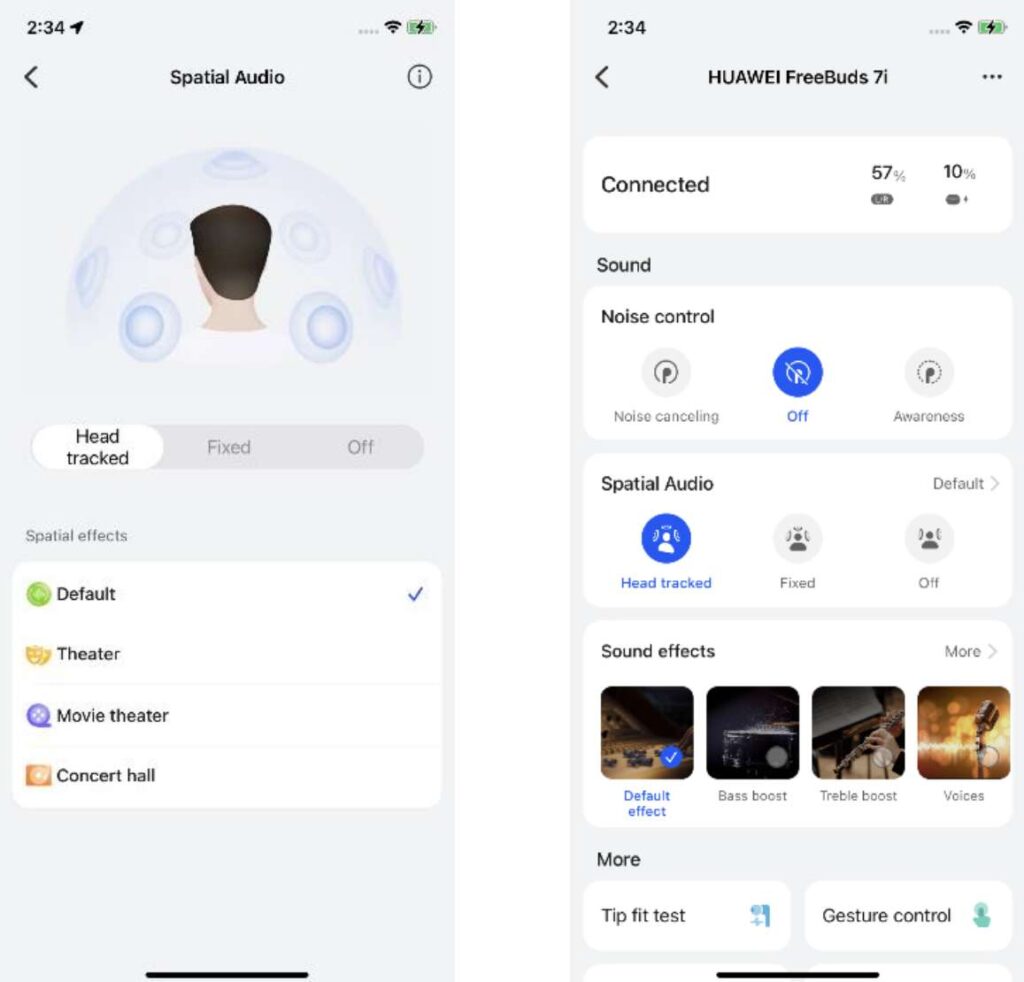Switch noise control to Awareness

point(929,373)
